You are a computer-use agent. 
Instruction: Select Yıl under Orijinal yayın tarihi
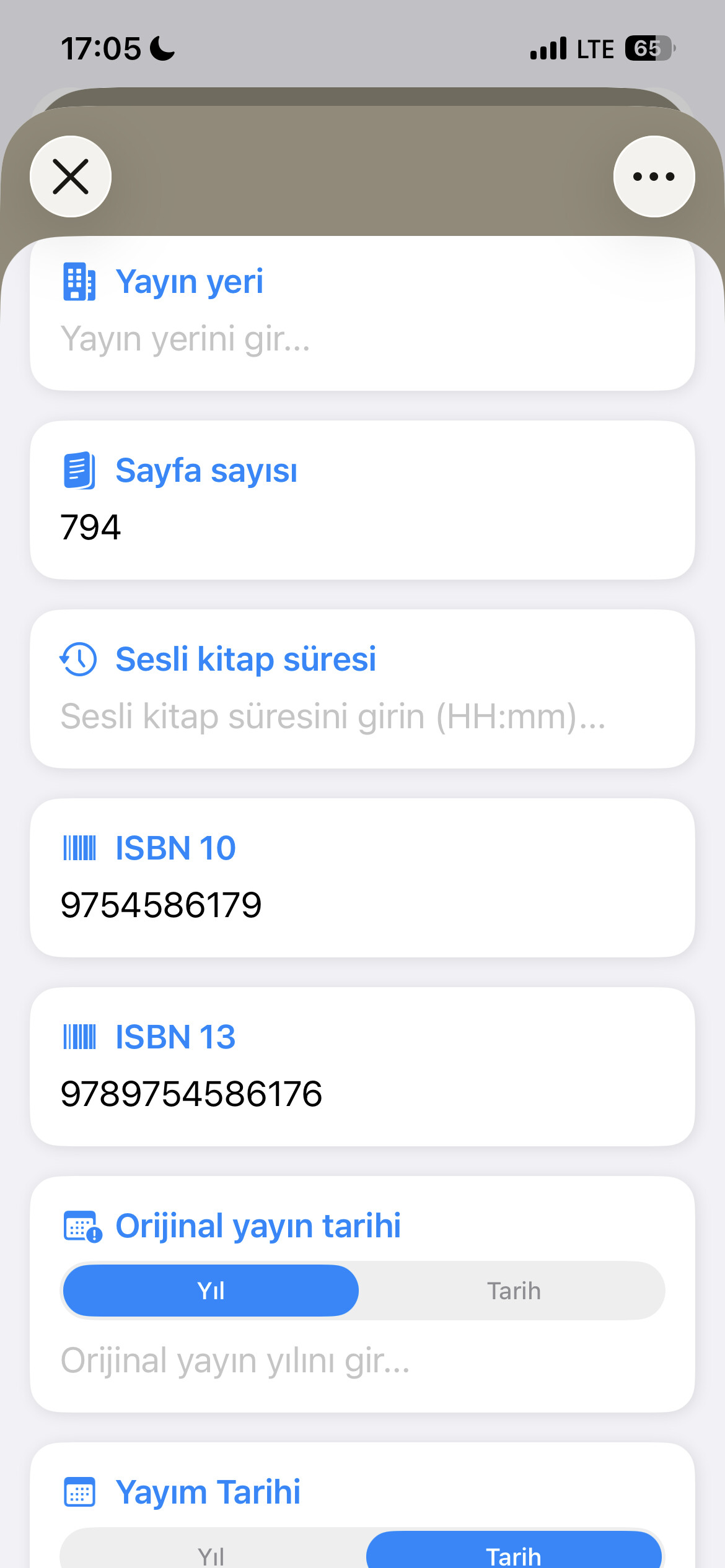coord(211,1291)
